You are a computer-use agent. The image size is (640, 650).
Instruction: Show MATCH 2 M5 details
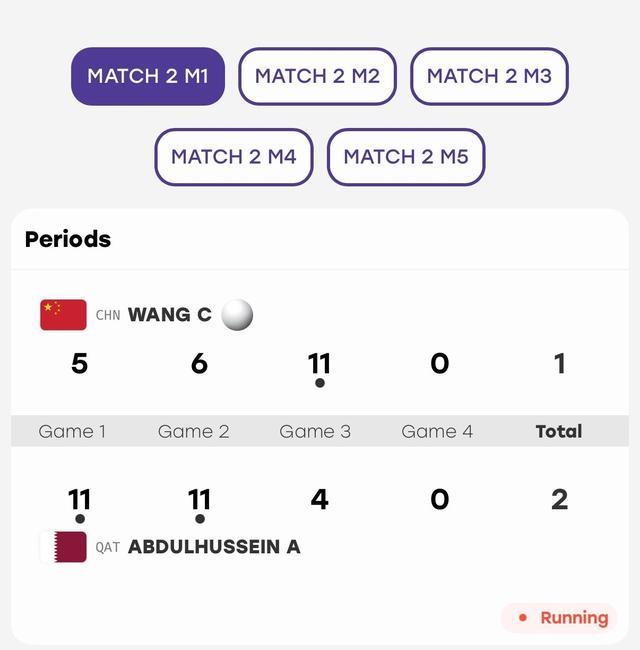[406, 157]
